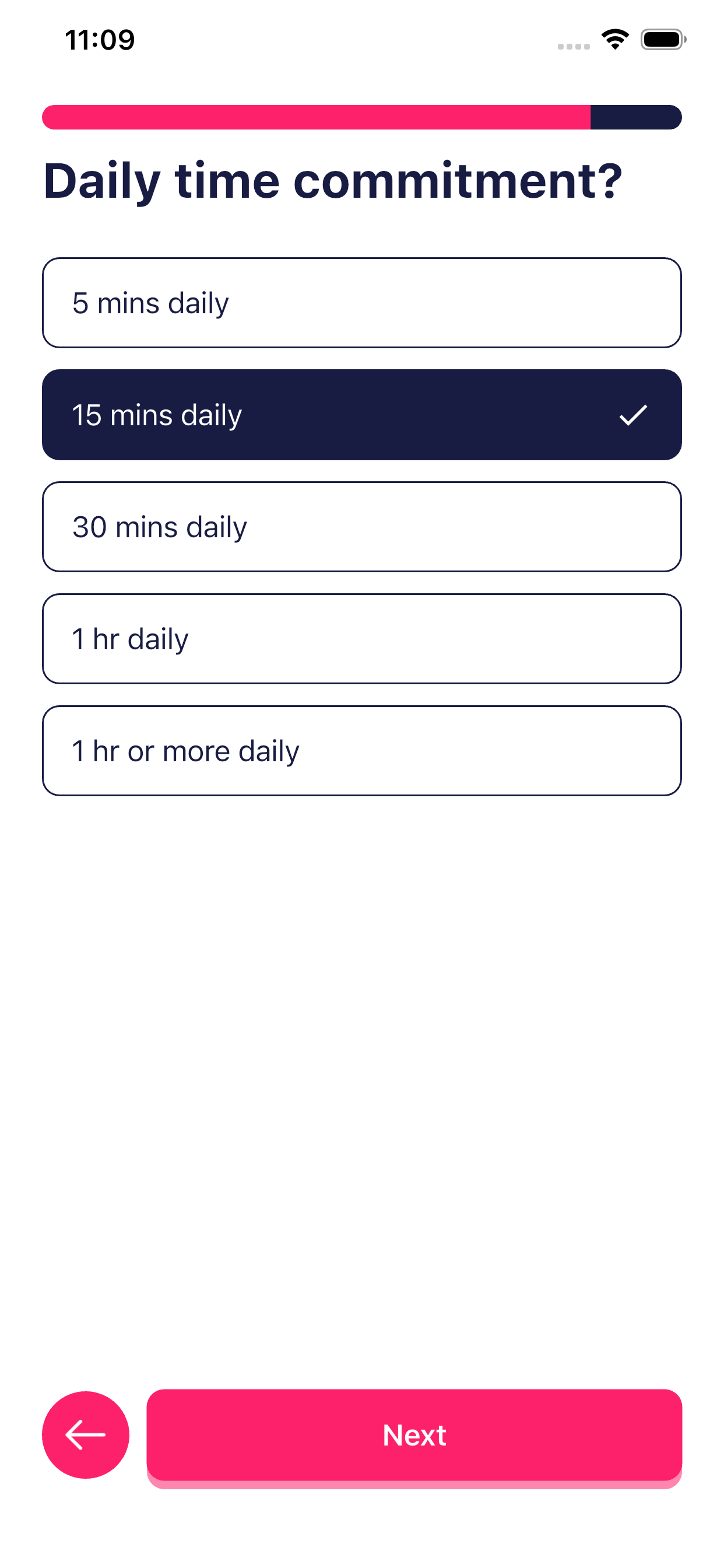This screenshot has width=724, height=1568.
Task: Go back with the arrow button
Action: coord(85,1434)
